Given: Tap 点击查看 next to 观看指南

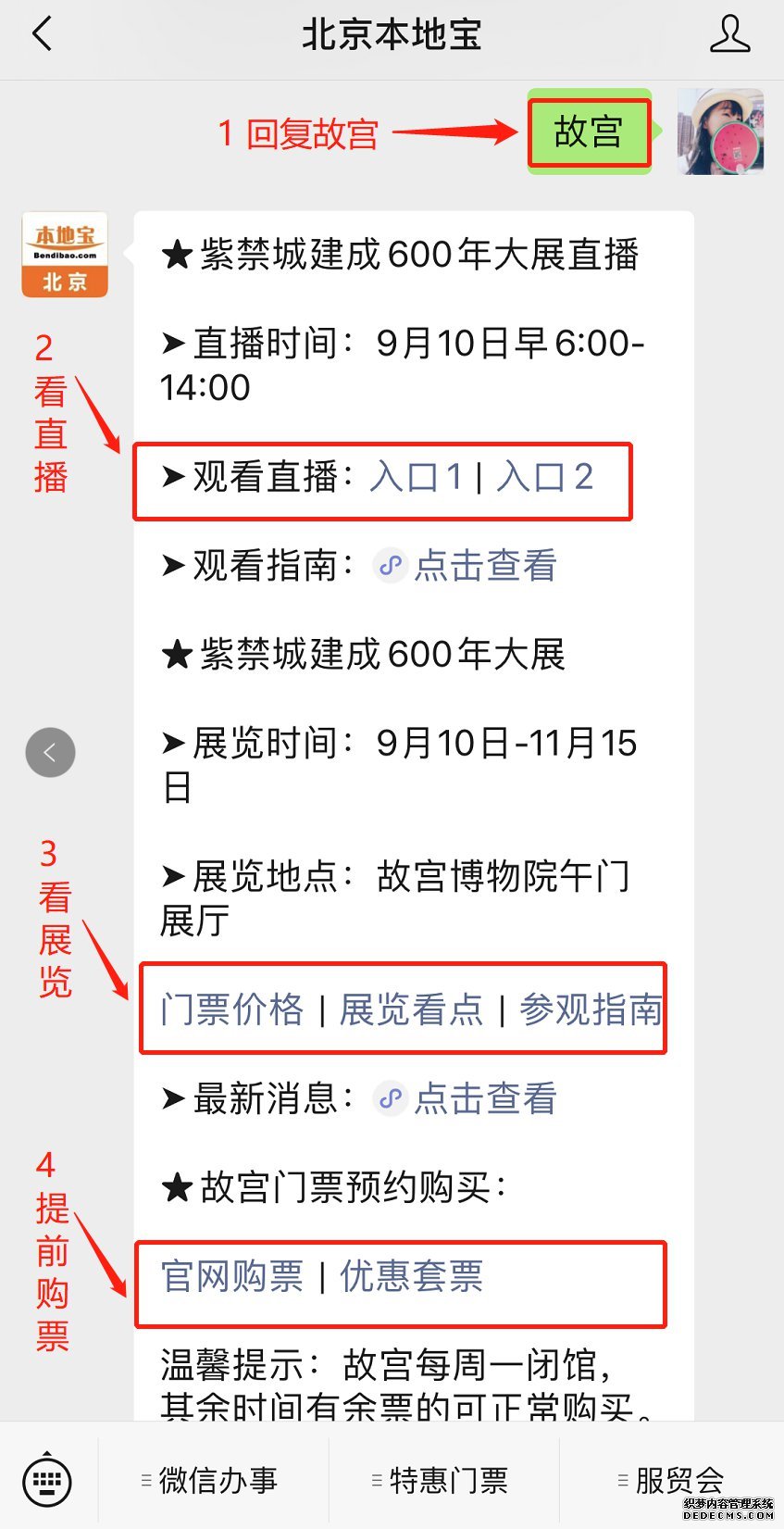Looking at the screenshot, I should (x=485, y=566).
